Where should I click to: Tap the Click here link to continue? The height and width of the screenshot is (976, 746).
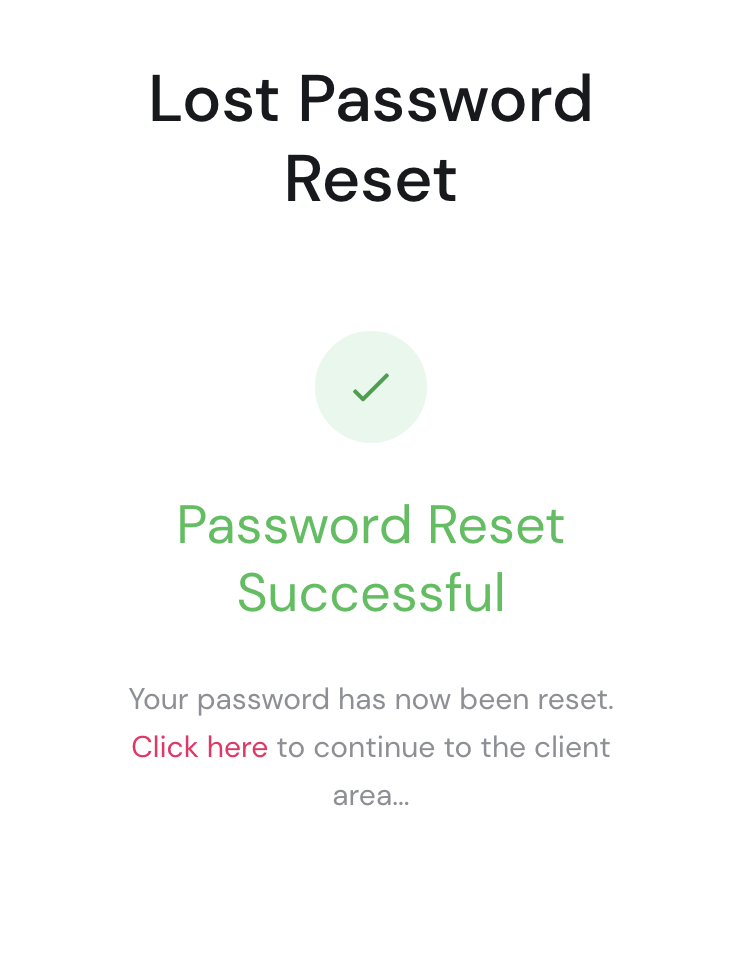pyautogui.click(x=199, y=747)
